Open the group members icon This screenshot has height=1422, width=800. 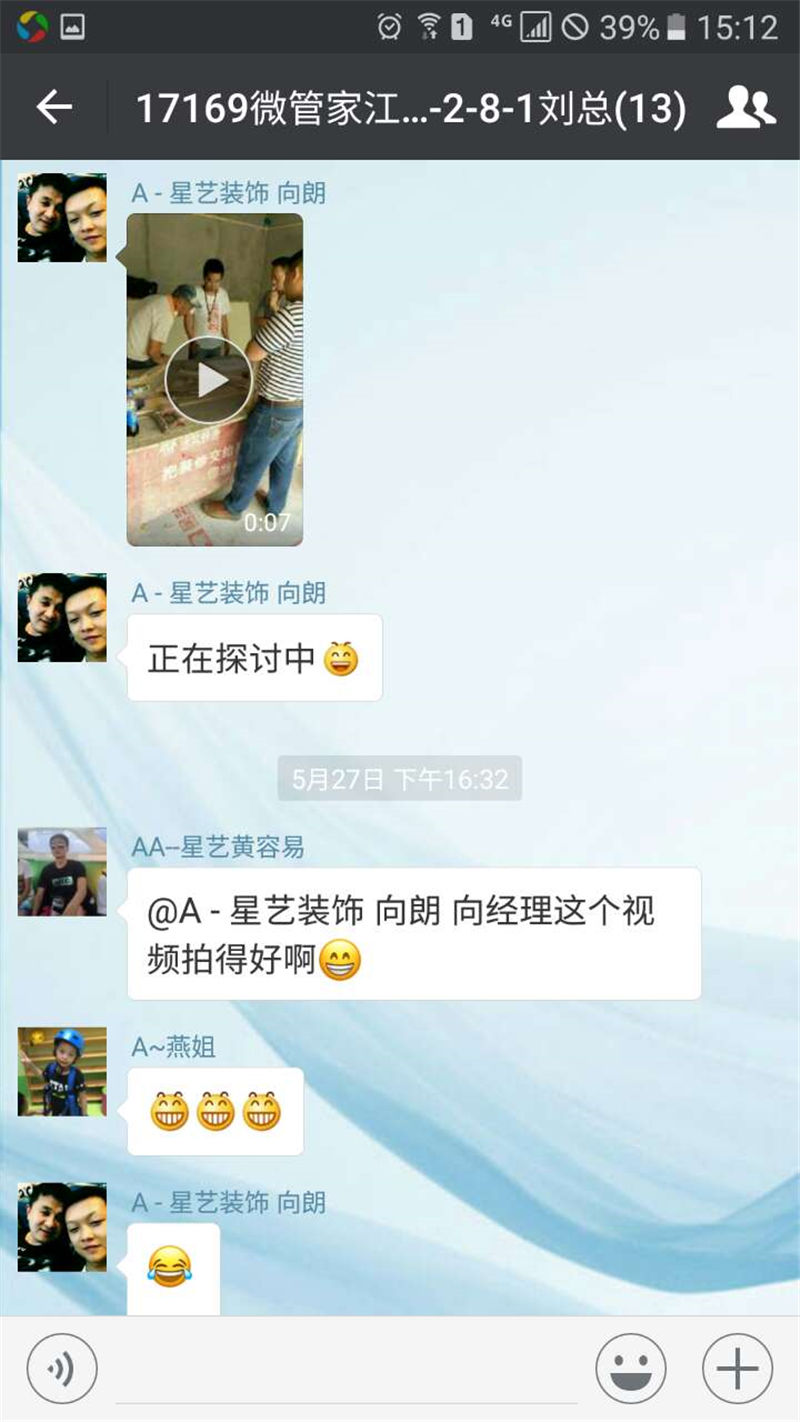[x=746, y=107]
